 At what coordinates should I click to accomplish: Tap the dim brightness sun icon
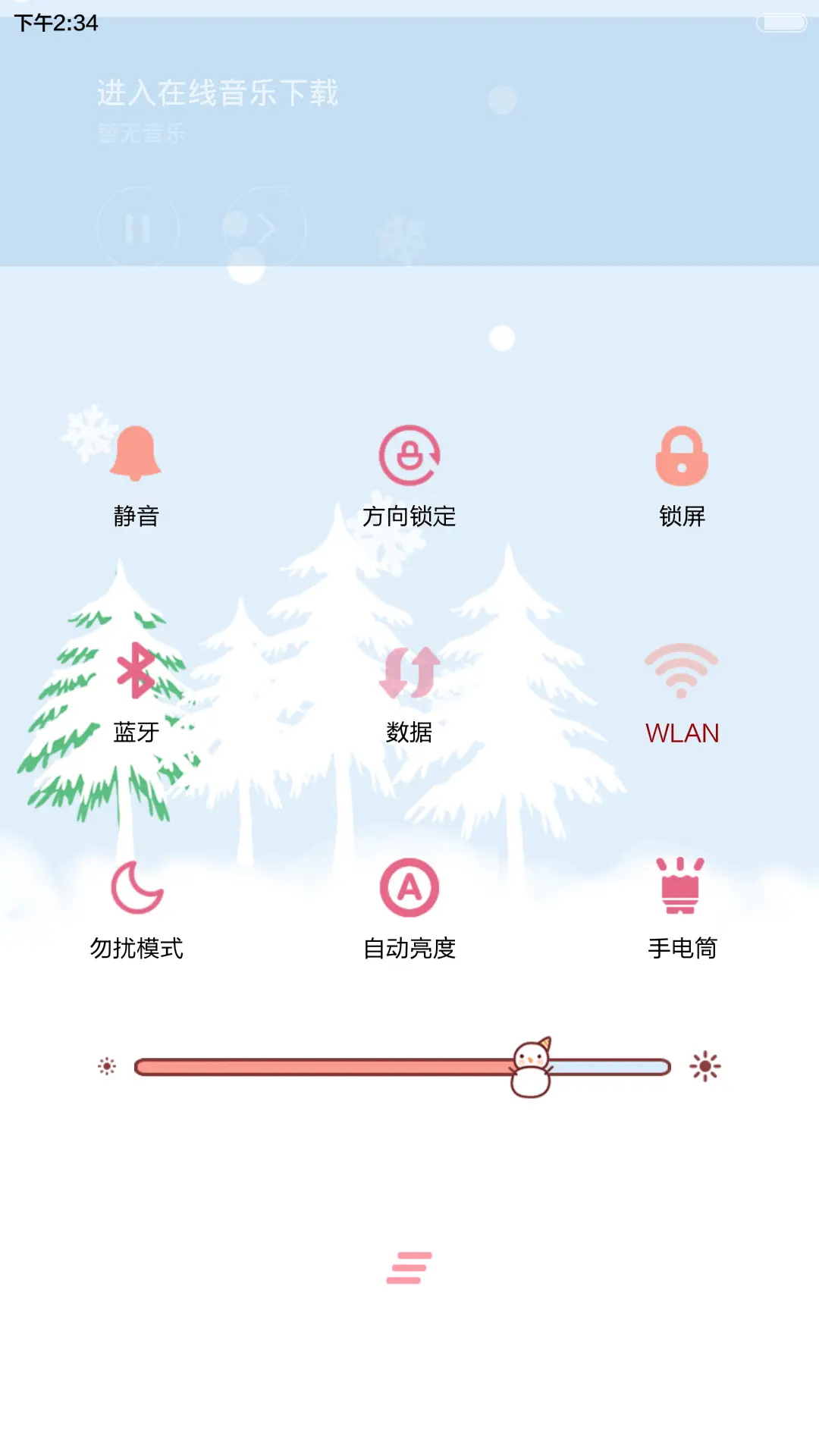(108, 1065)
